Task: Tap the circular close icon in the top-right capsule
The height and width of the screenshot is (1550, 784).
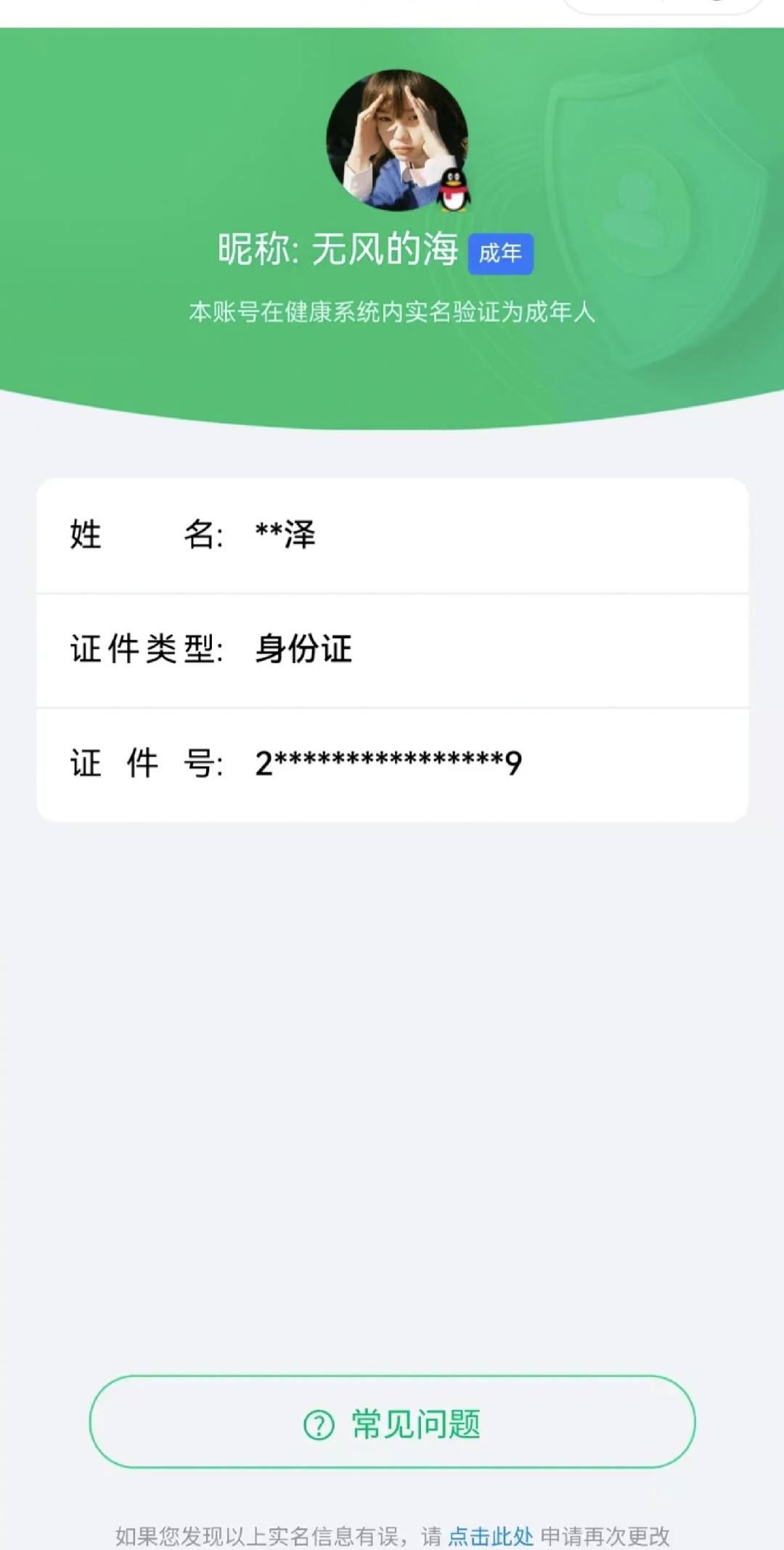Action: click(x=715, y=6)
